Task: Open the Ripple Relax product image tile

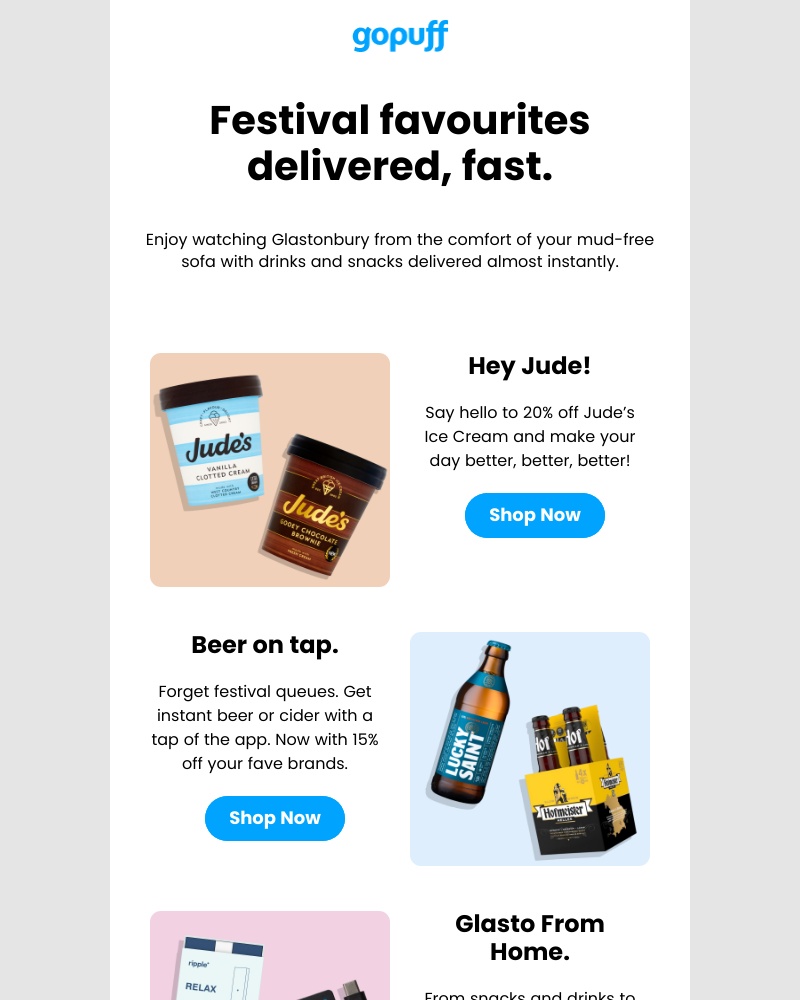Action: (x=270, y=957)
